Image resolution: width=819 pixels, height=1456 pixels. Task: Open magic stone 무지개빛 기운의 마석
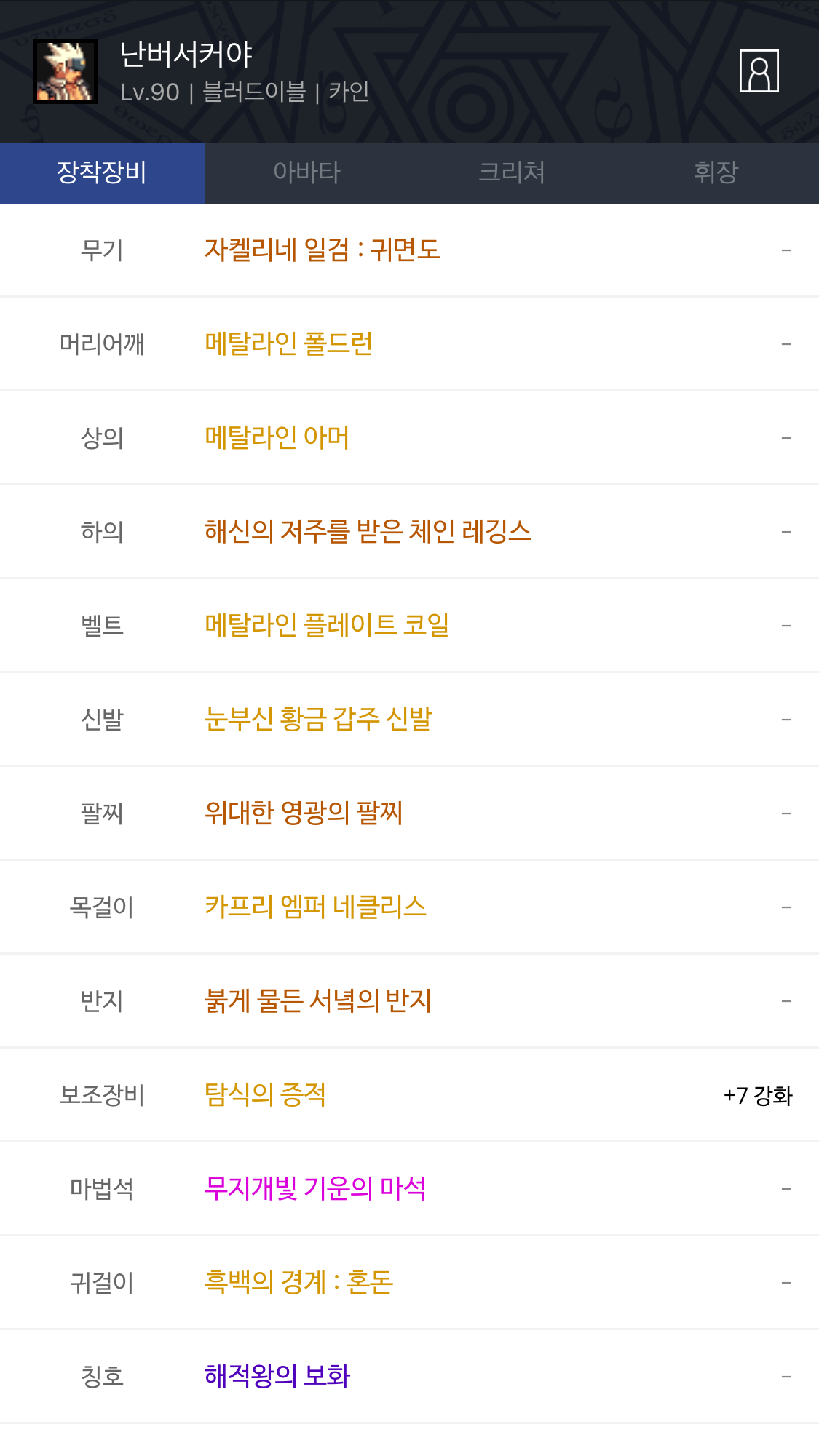point(315,1189)
